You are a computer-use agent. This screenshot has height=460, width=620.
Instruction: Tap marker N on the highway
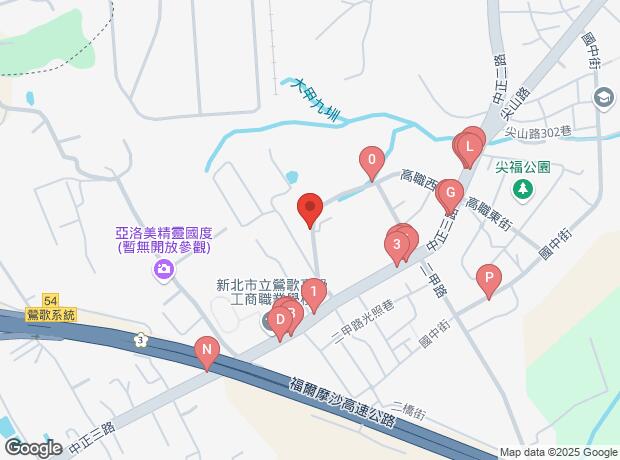[206, 350]
